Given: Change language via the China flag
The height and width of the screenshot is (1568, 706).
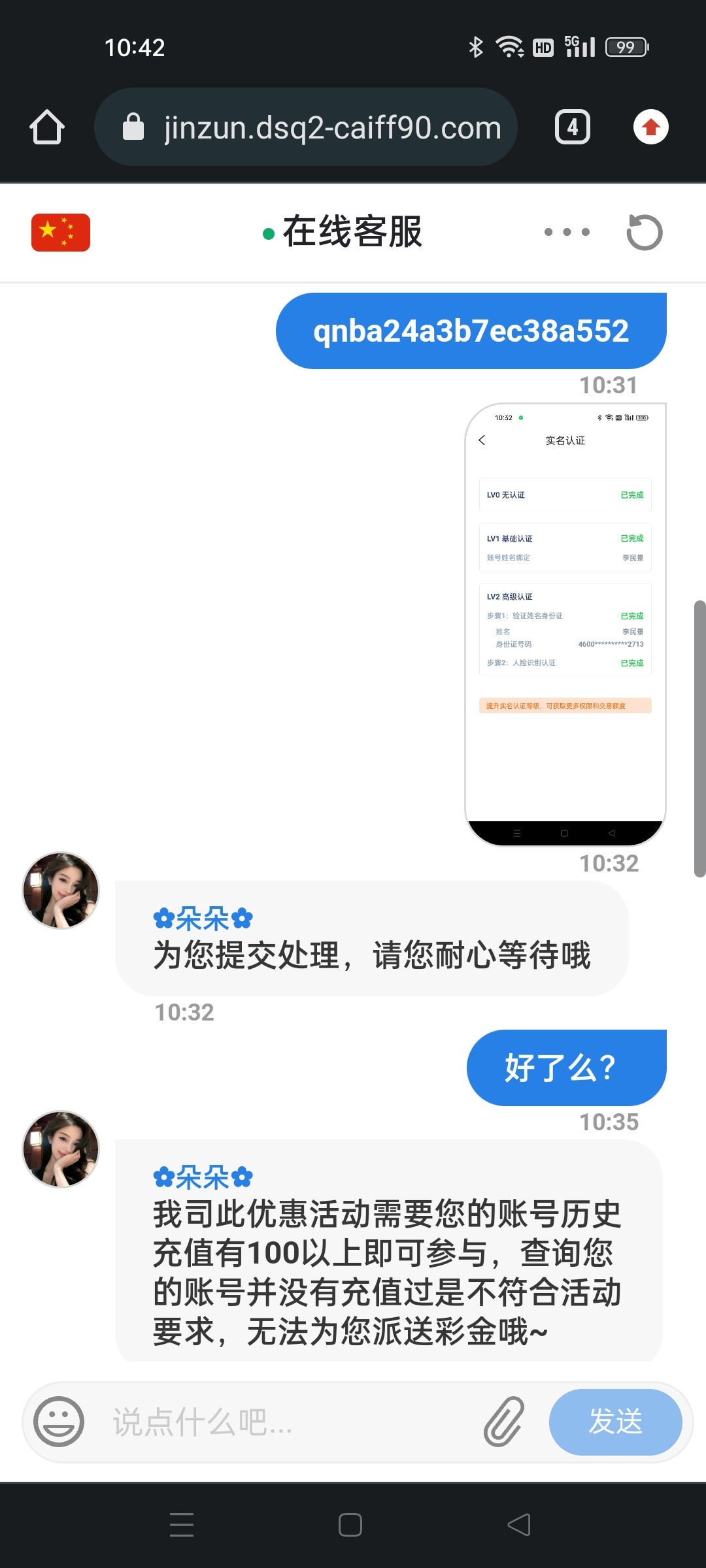Looking at the screenshot, I should (x=61, y=233).
